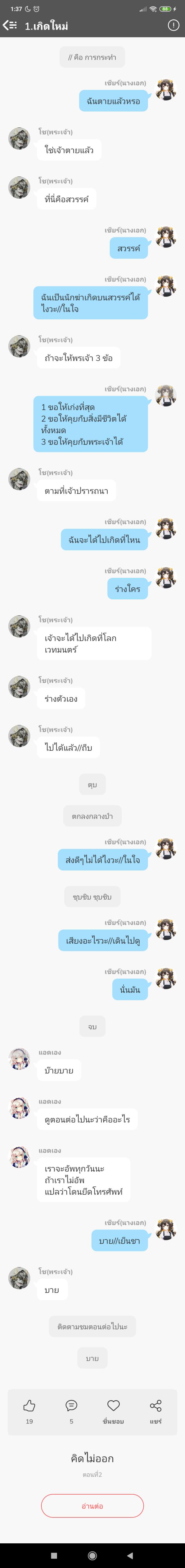
Task: Open the info icon in the header
Action: pos(173,26)
